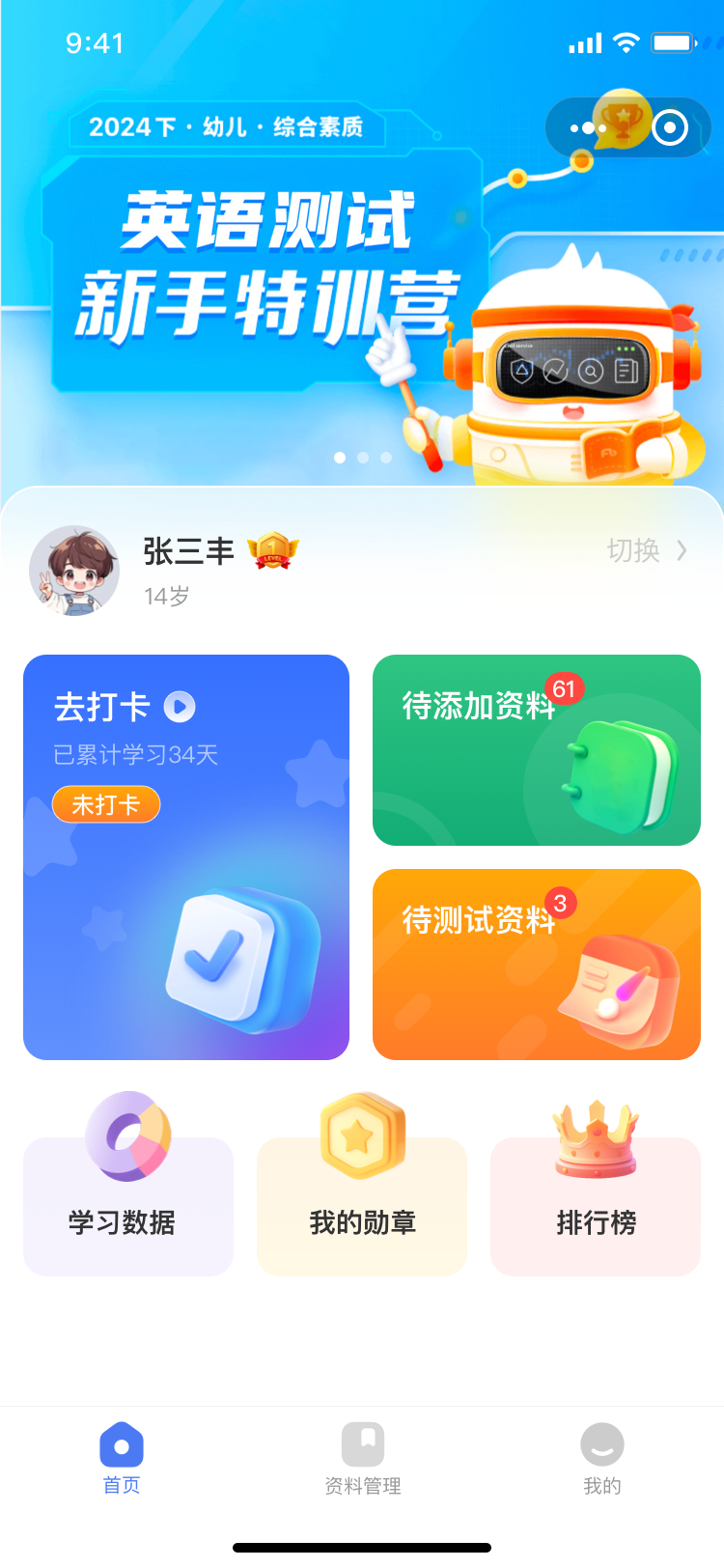Close the mini program with circle icon
The width and height of the screenshot is (724, 1568).
click(670, 127)
